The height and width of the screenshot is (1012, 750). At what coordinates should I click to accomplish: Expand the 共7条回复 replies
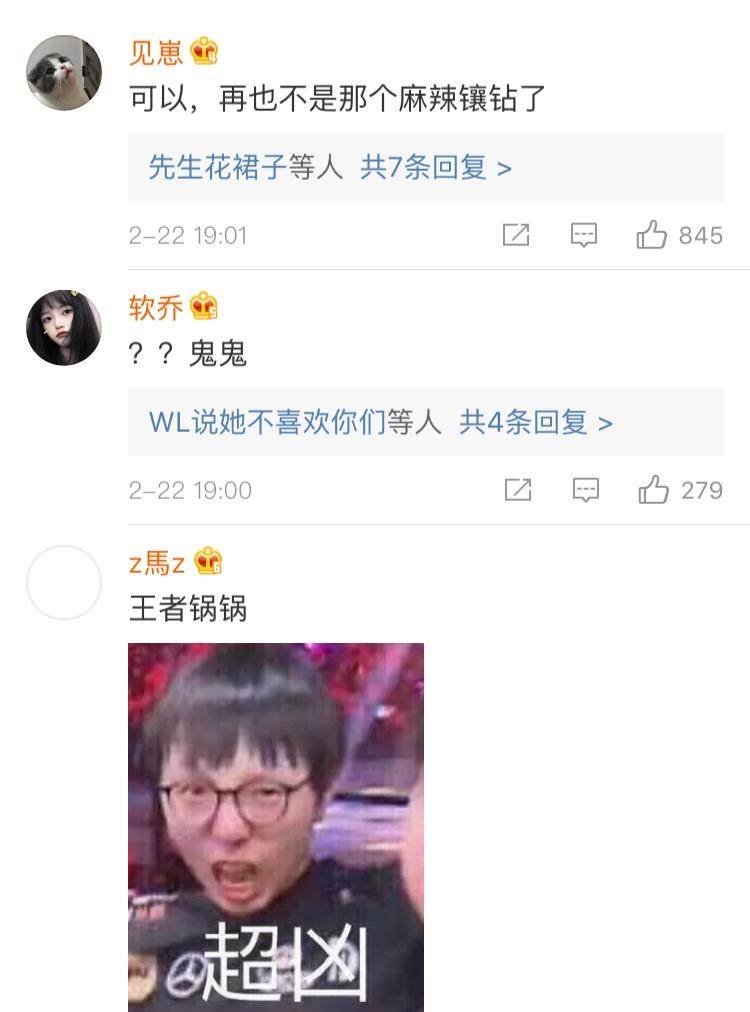pyautogui.click(x=436, y=167)
